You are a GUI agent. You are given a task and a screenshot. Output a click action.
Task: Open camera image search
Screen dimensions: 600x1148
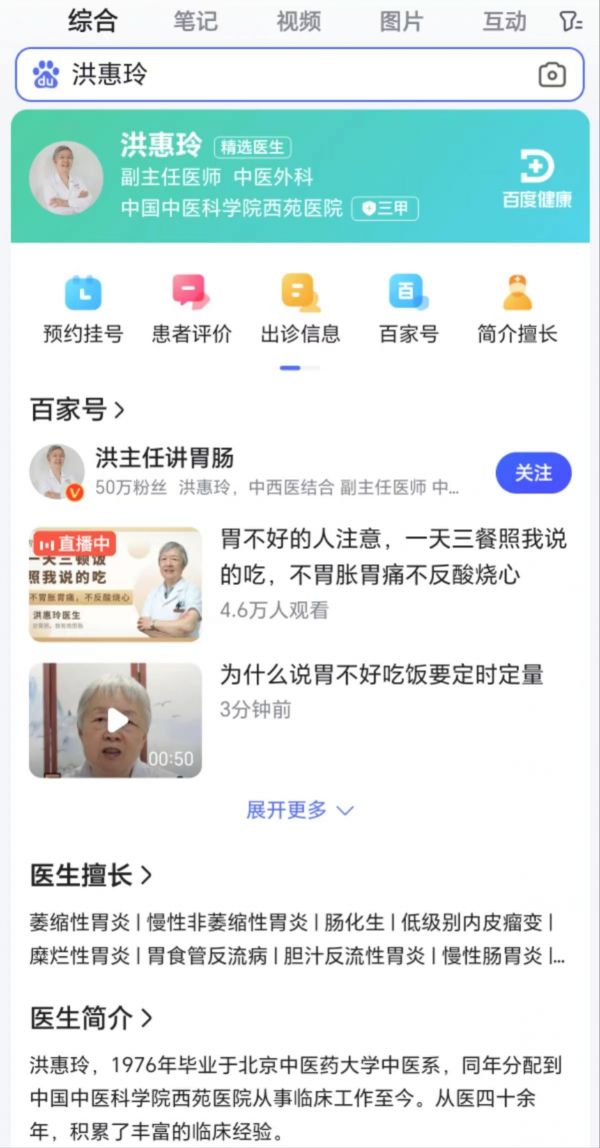click(551, 74)
